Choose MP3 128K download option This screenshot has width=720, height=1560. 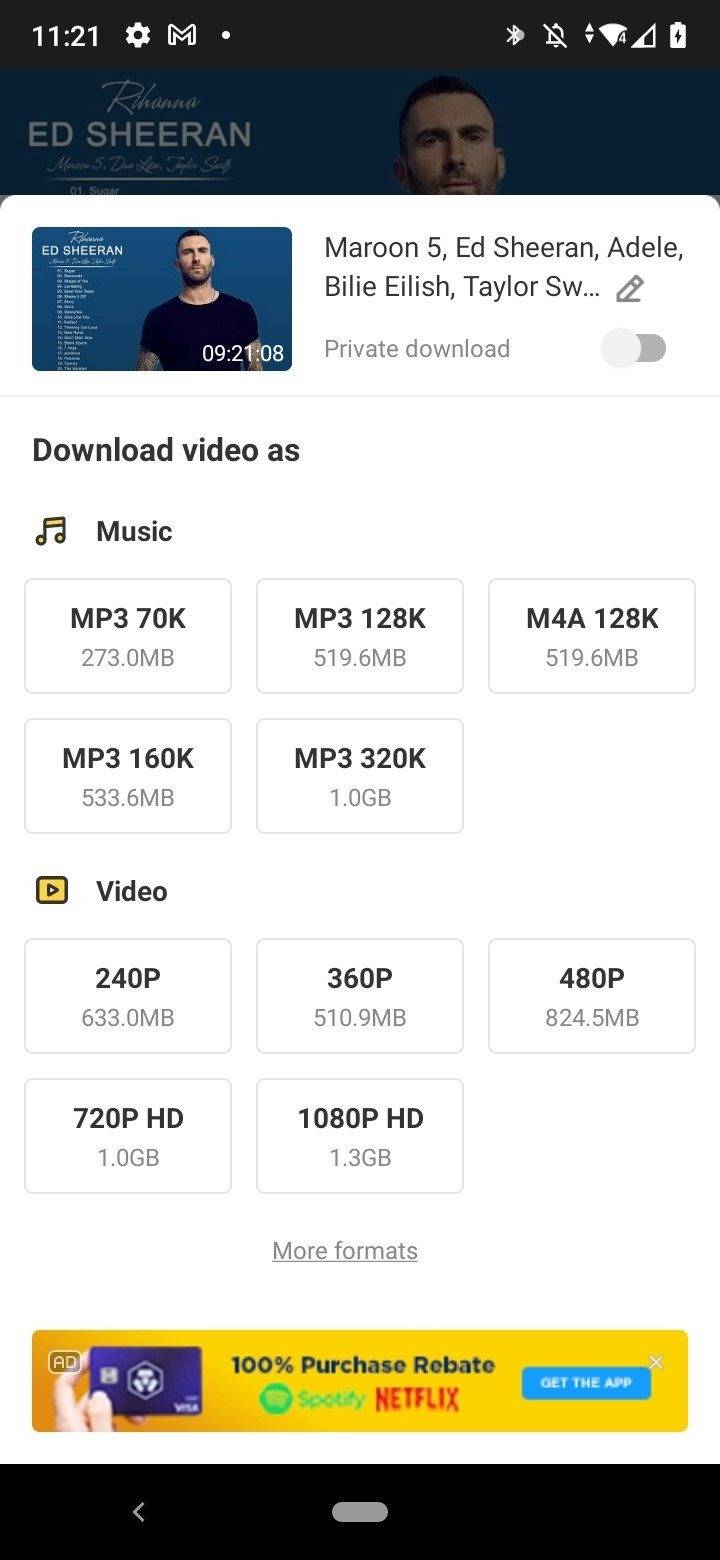point(360,636)
